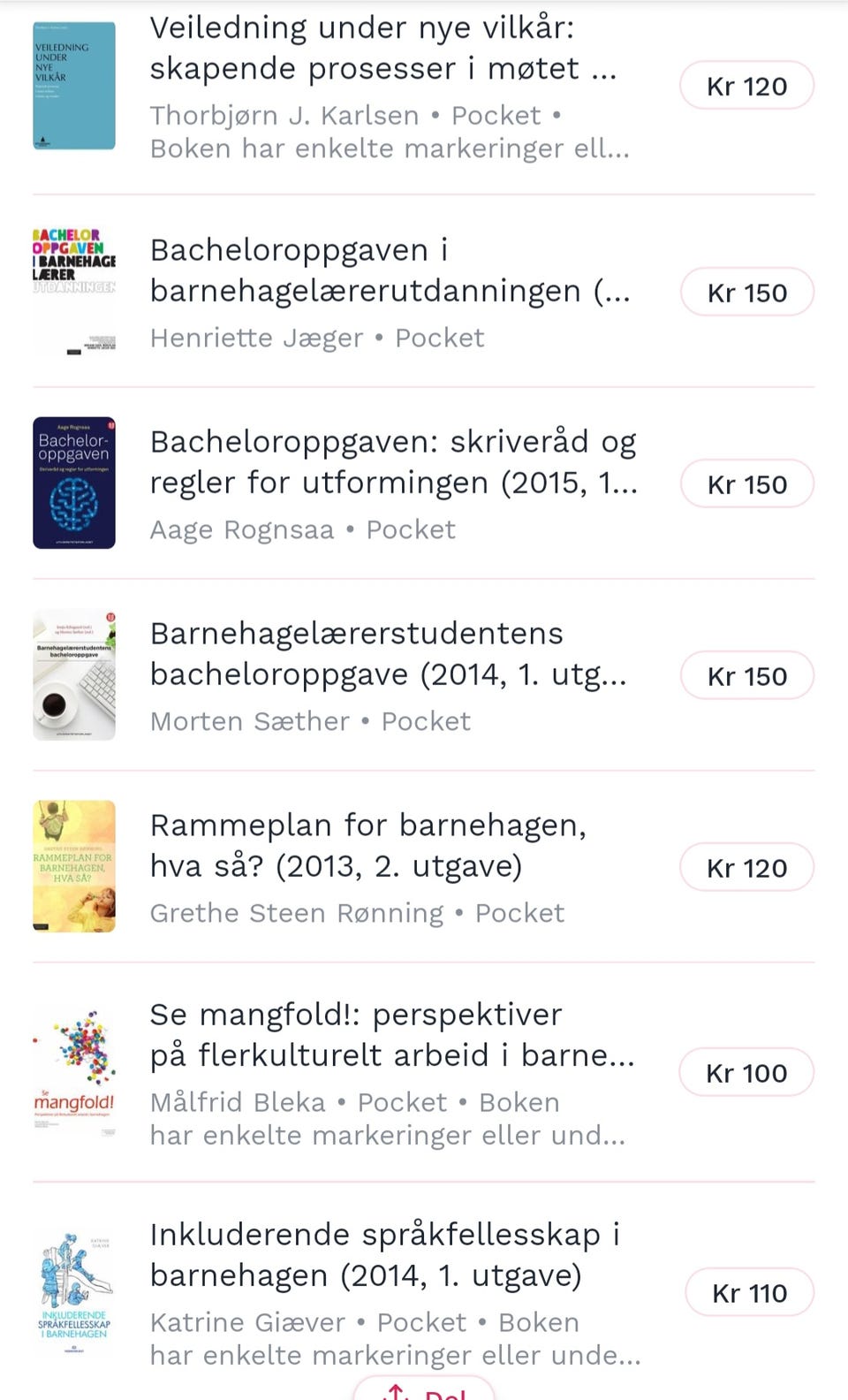Screen dimensions: 848x1400
Task: Click the Kr 120 price pill for Veiledning under nye vilkår
Action: coord(746,86)
